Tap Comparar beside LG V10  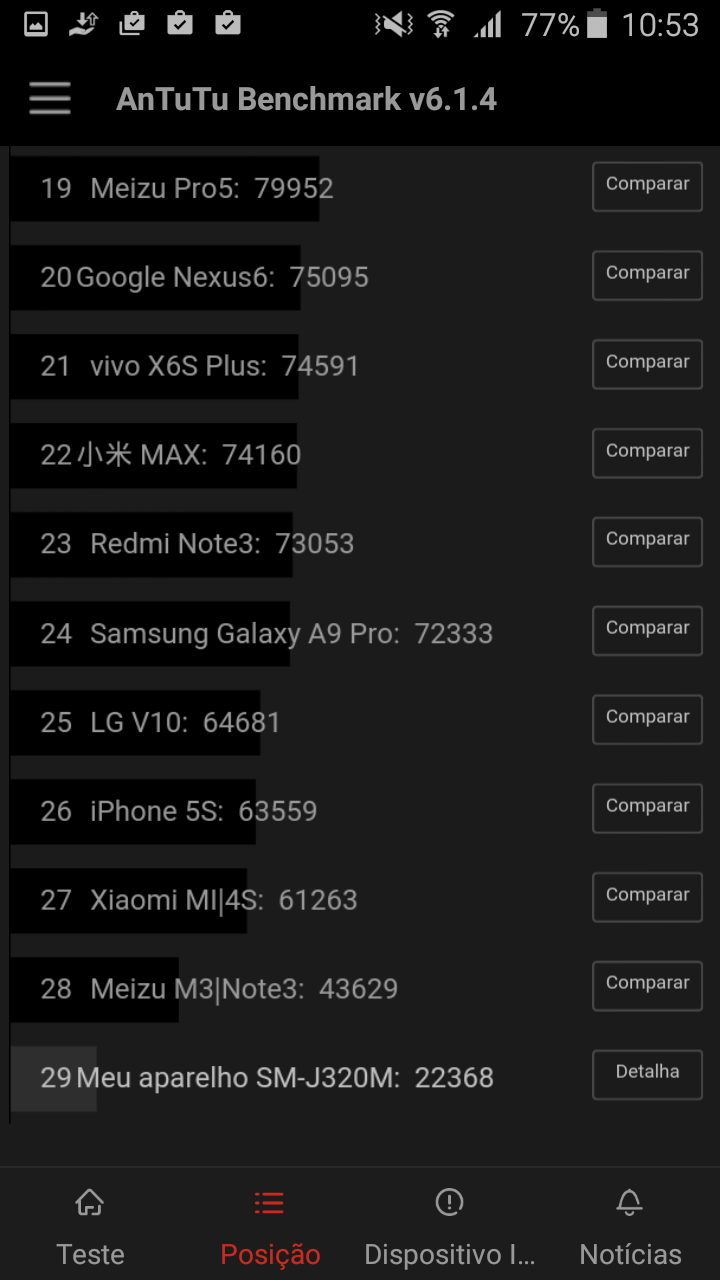click(x=647, y=719)
